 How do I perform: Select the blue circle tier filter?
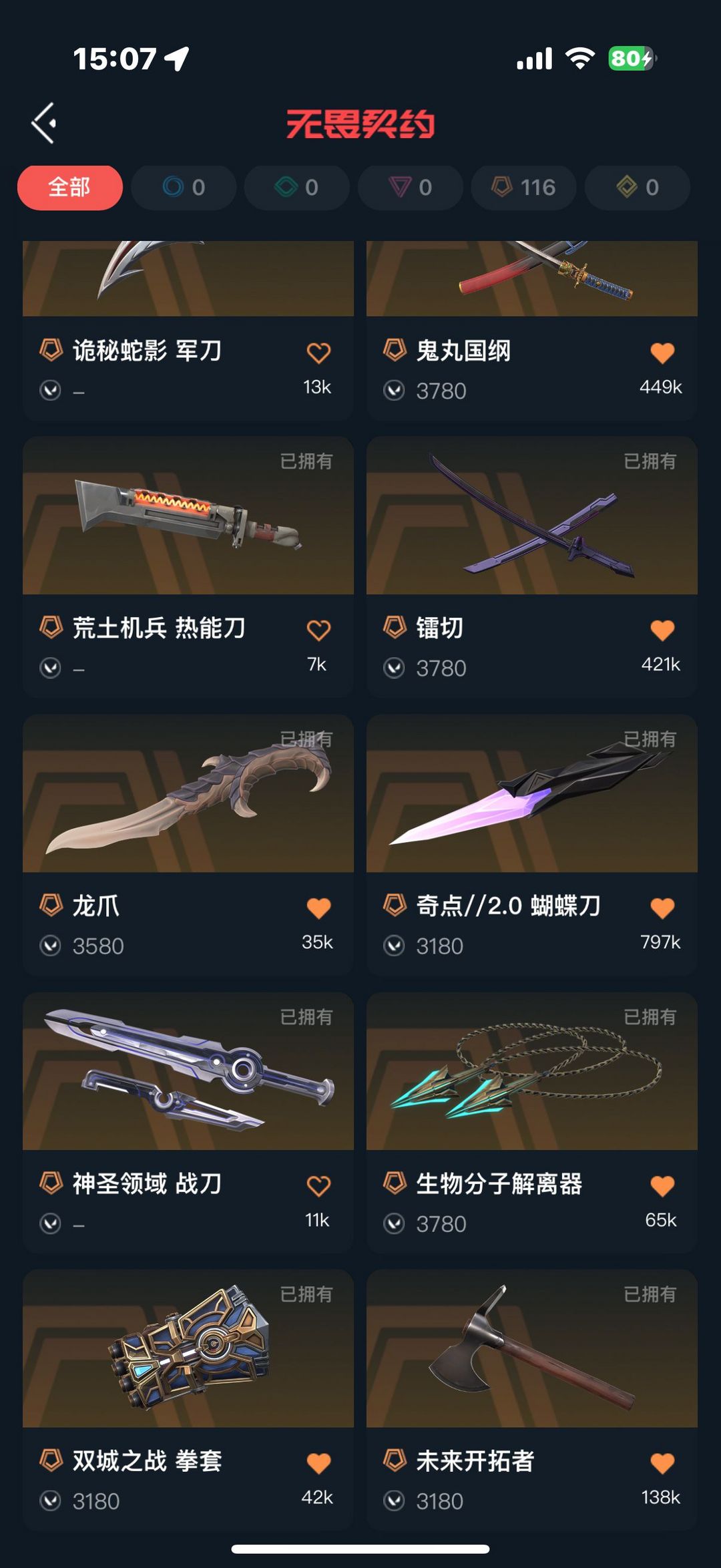[184, 187]
